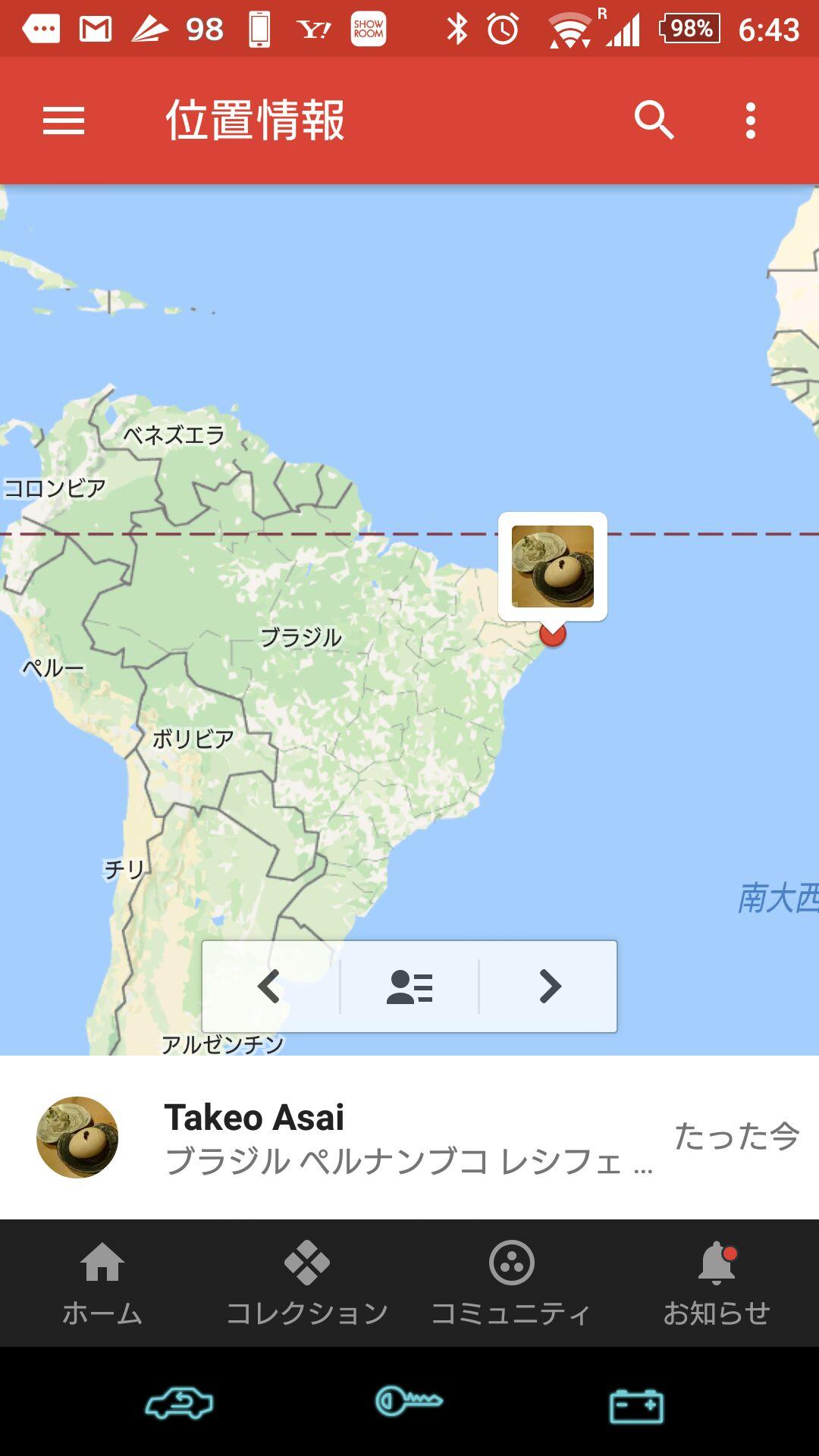This screenshot has height=1456, width=819.
Task: Open the overflow menu
Action: [x=750, y=121]
